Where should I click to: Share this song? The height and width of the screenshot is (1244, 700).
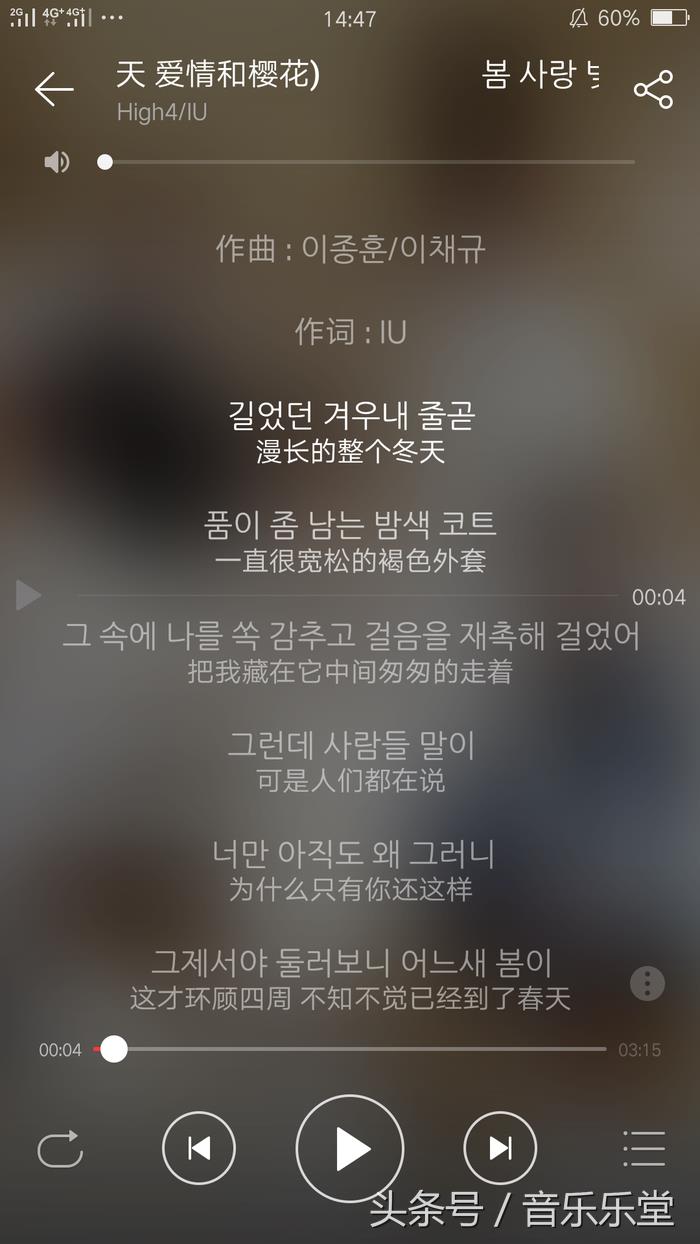(653, 90)
